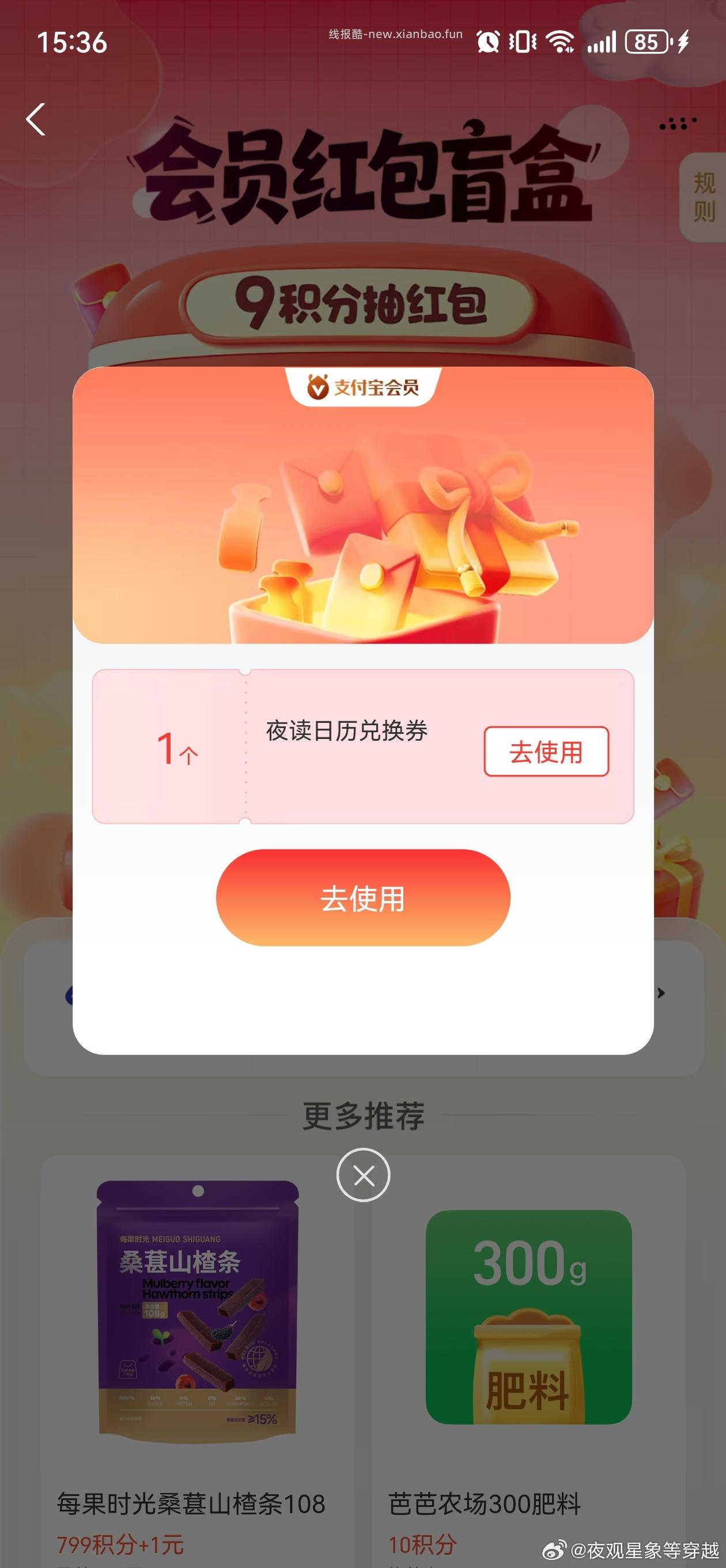Open the 夜读日历兑换券 coupon entry
Screen dimensions: 726x1568
click(350, 733)
